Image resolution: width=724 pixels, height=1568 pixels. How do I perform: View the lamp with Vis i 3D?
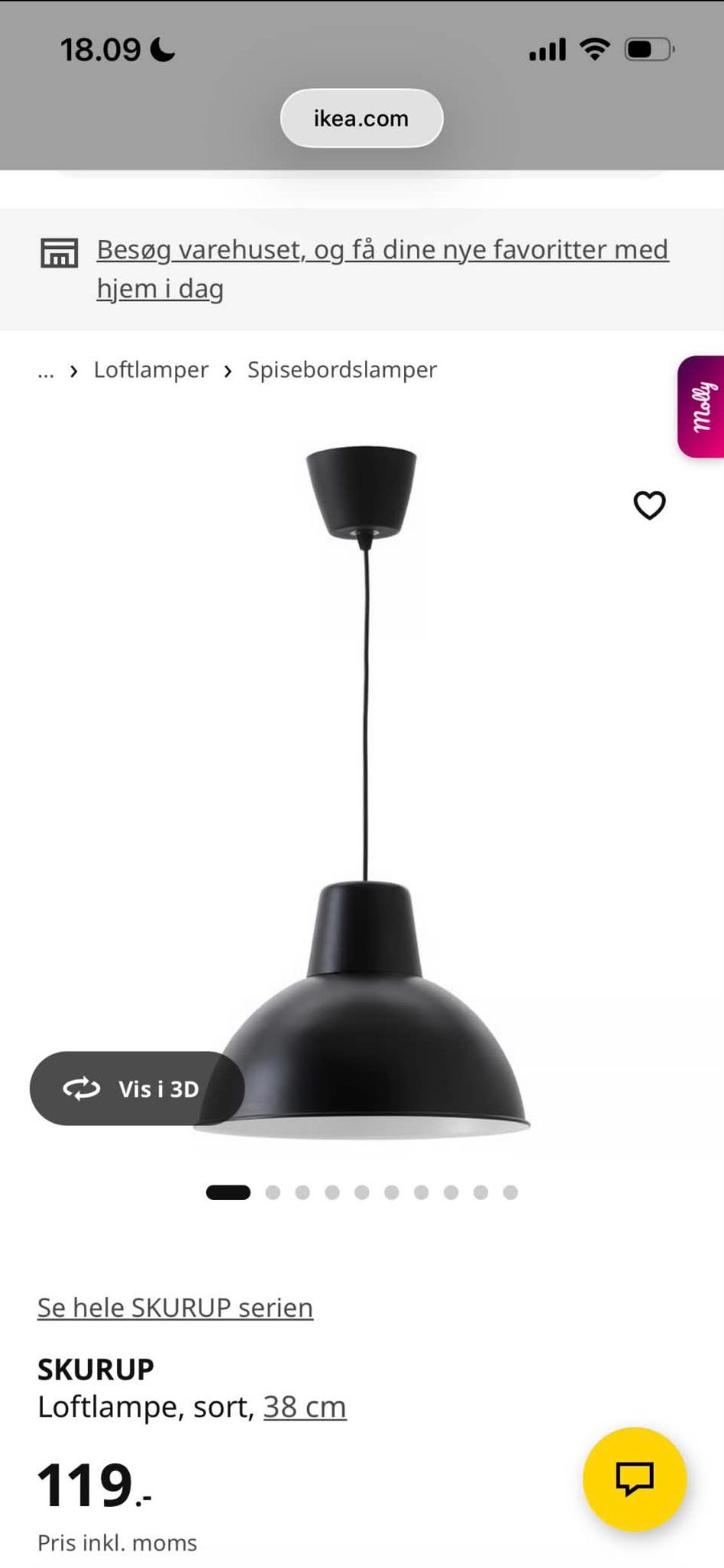point(137,1088)
